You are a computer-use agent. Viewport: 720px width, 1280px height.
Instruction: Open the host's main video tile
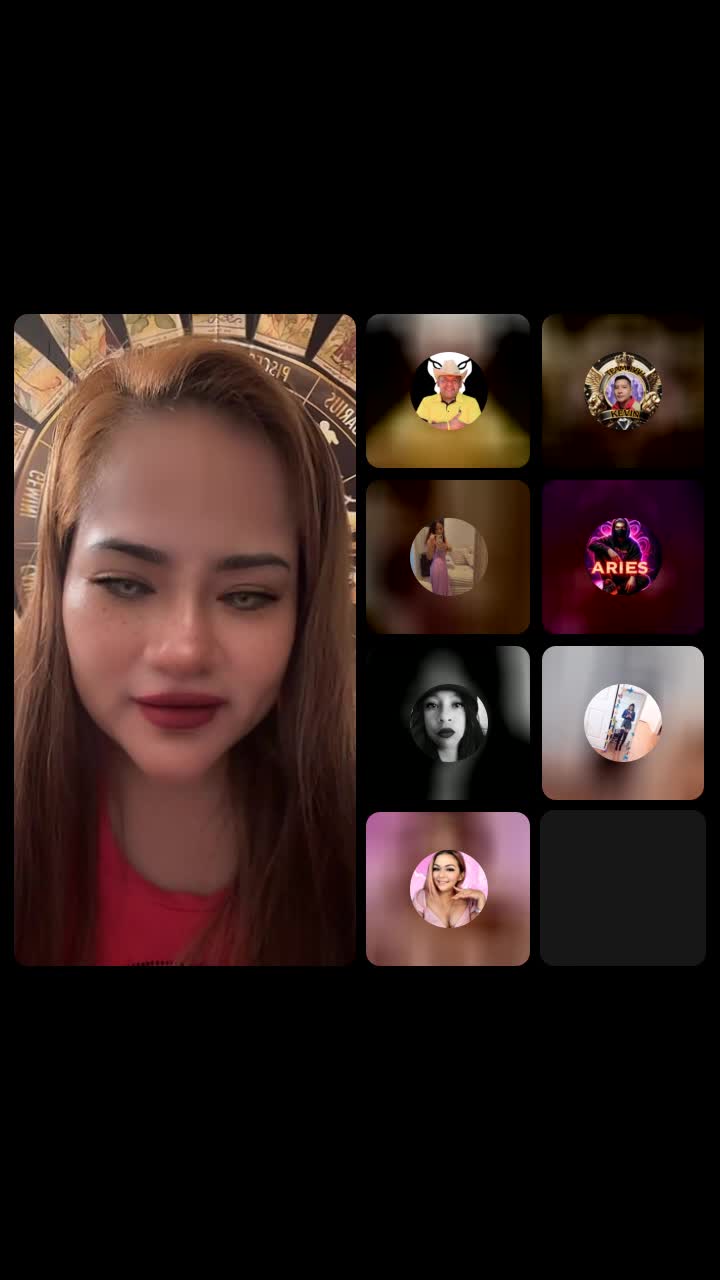click(185, 640)
